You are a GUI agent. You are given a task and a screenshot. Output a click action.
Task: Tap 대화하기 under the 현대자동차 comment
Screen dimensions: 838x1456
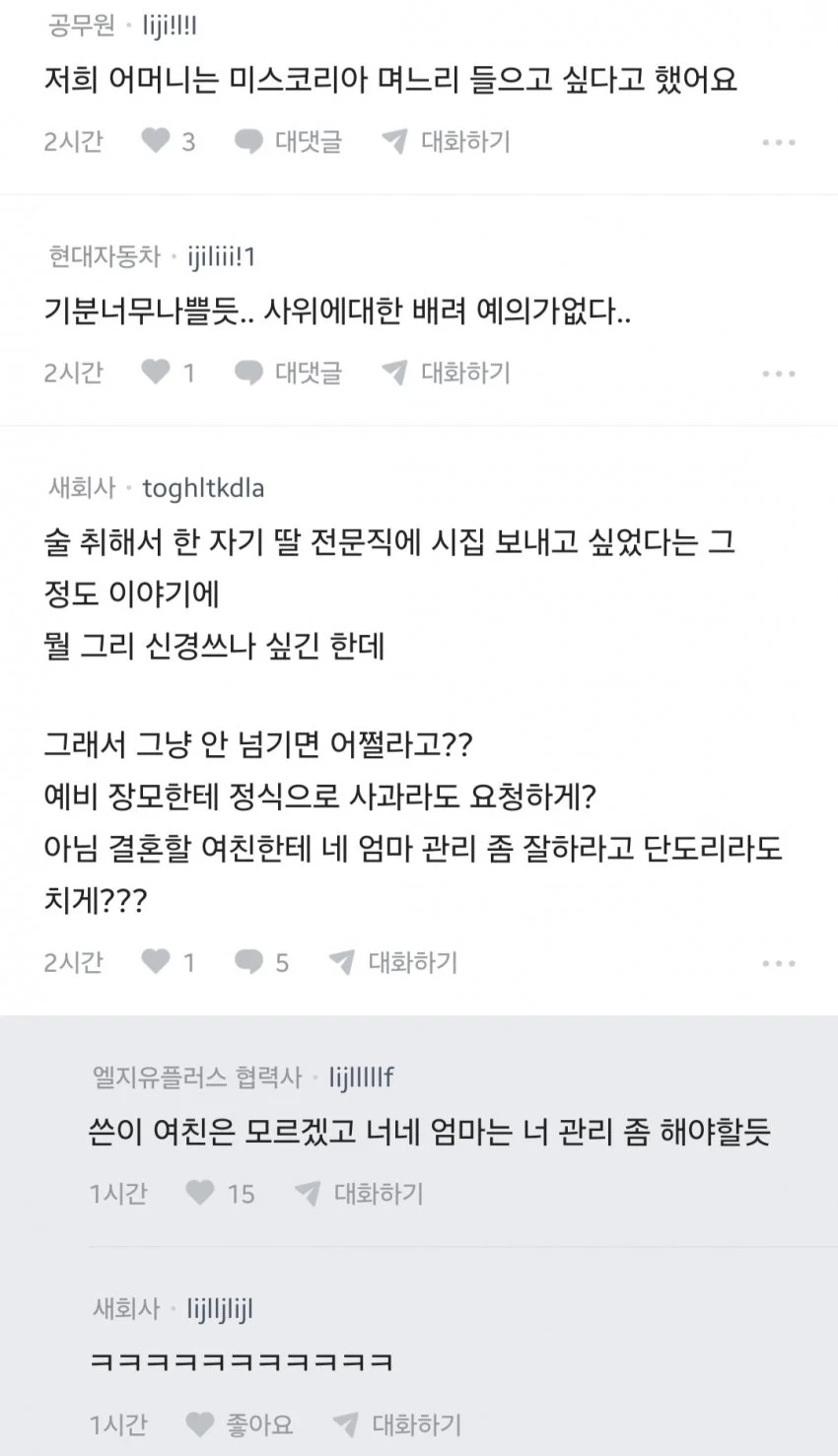tap(447, 373)
